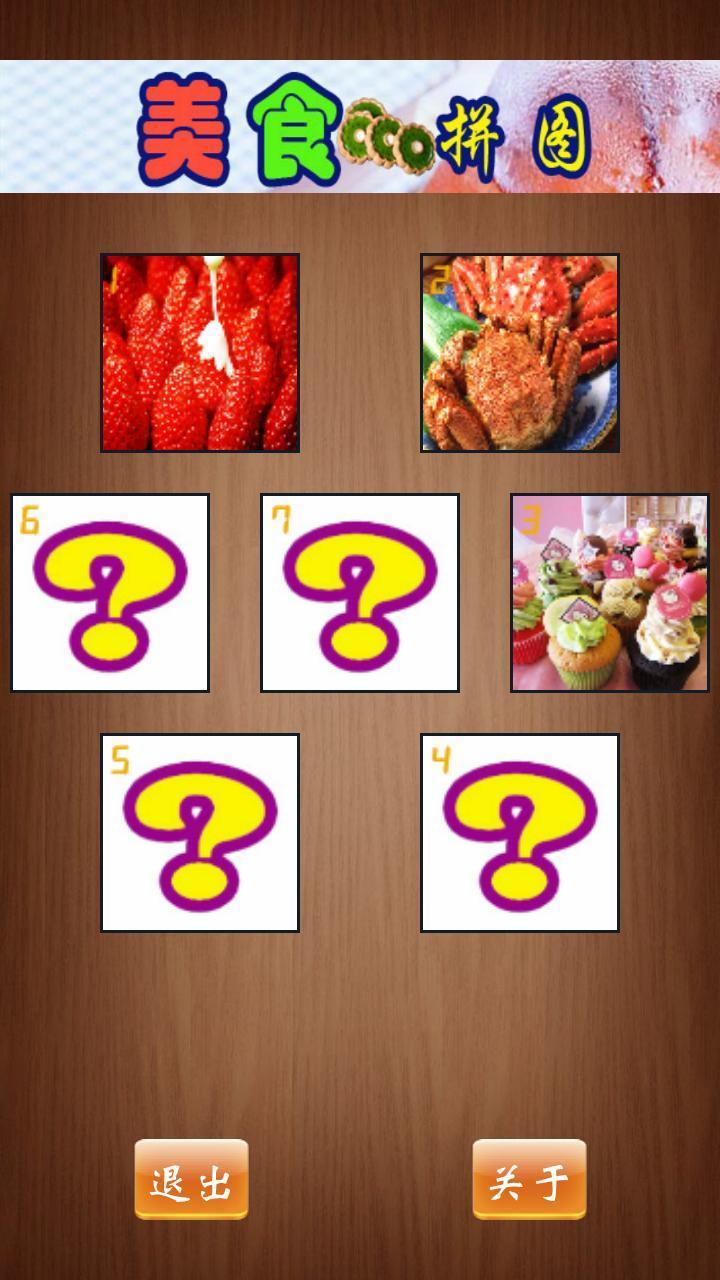Open the crab puzzle numbered 2
This screenshot has height=1280, width=720.
click(x=520, y=353)
